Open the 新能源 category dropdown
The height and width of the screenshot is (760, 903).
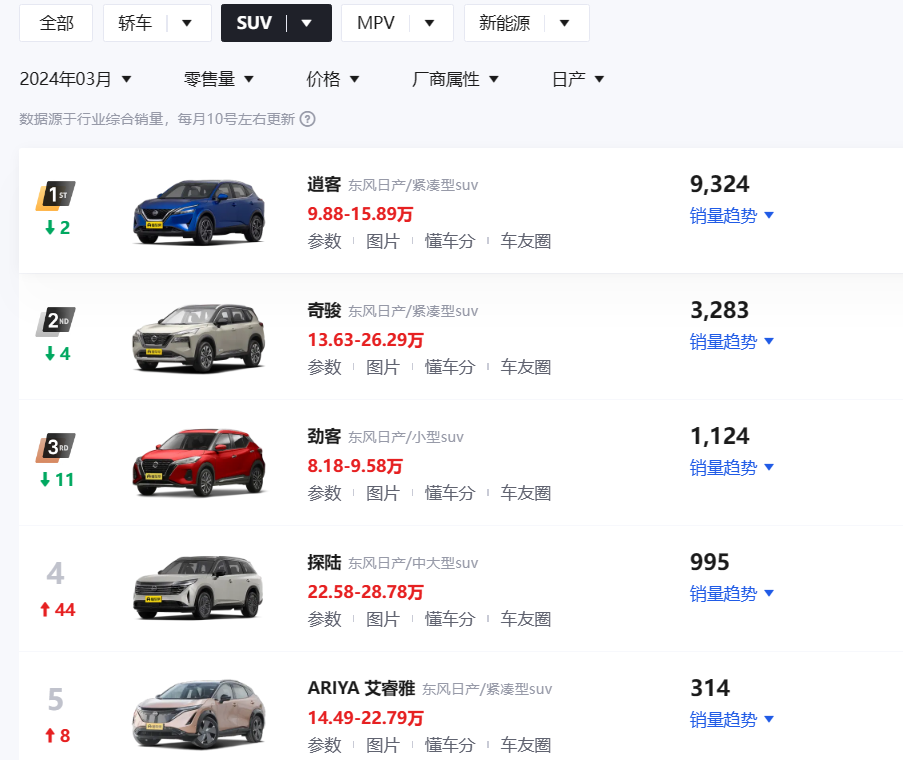tap(564, 23)
